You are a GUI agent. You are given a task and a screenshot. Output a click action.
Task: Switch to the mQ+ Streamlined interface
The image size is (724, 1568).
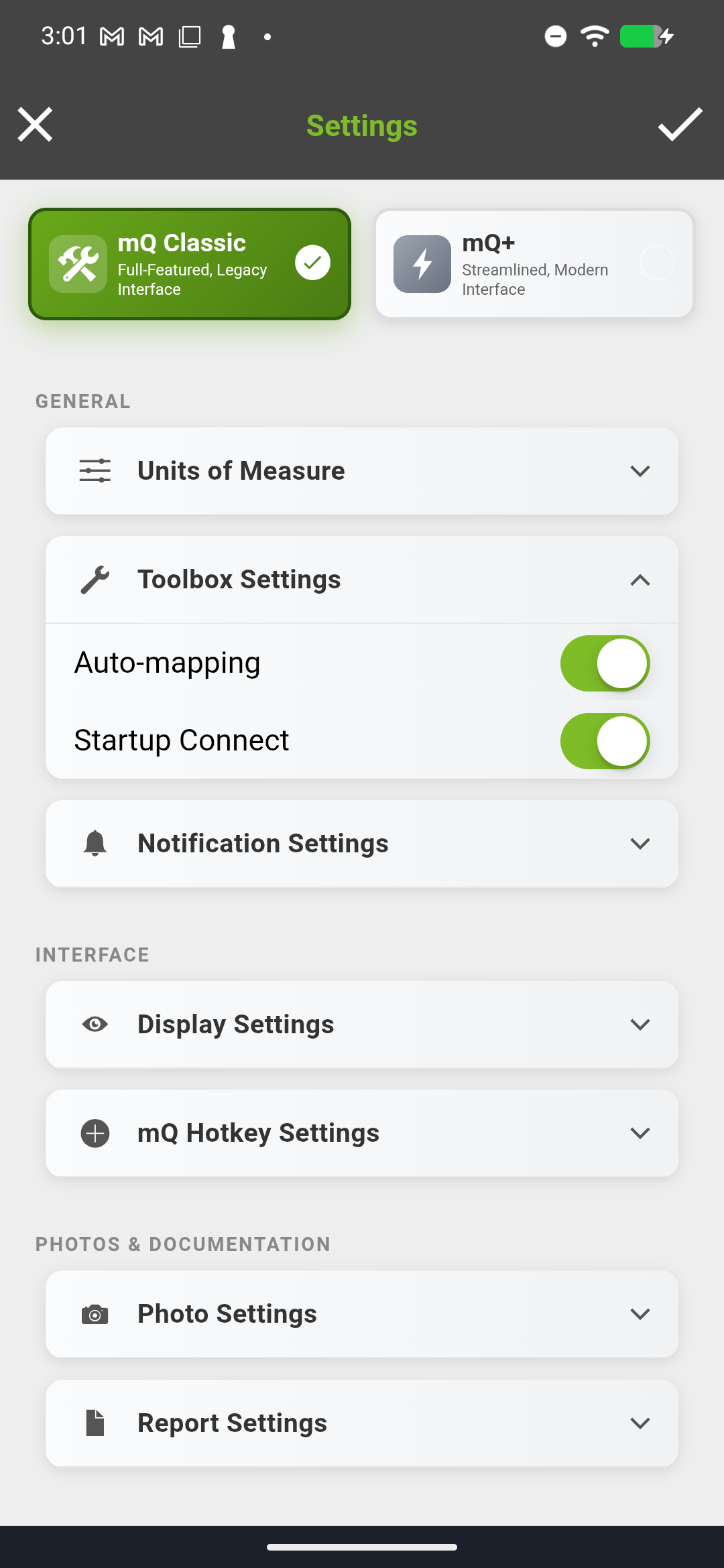tap(533, 263)
